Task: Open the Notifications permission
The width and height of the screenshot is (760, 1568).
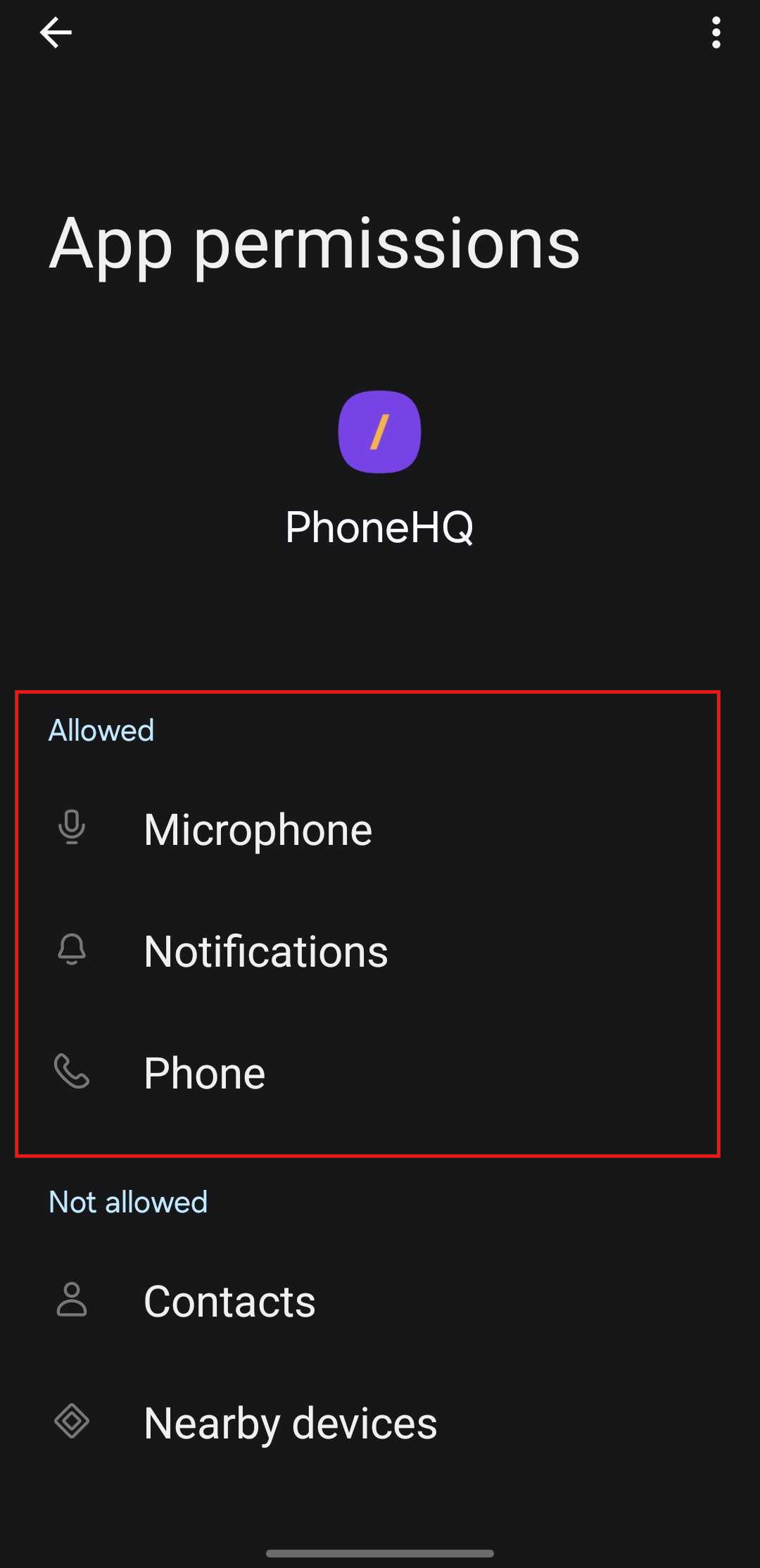Action: [x=265, y=951]
